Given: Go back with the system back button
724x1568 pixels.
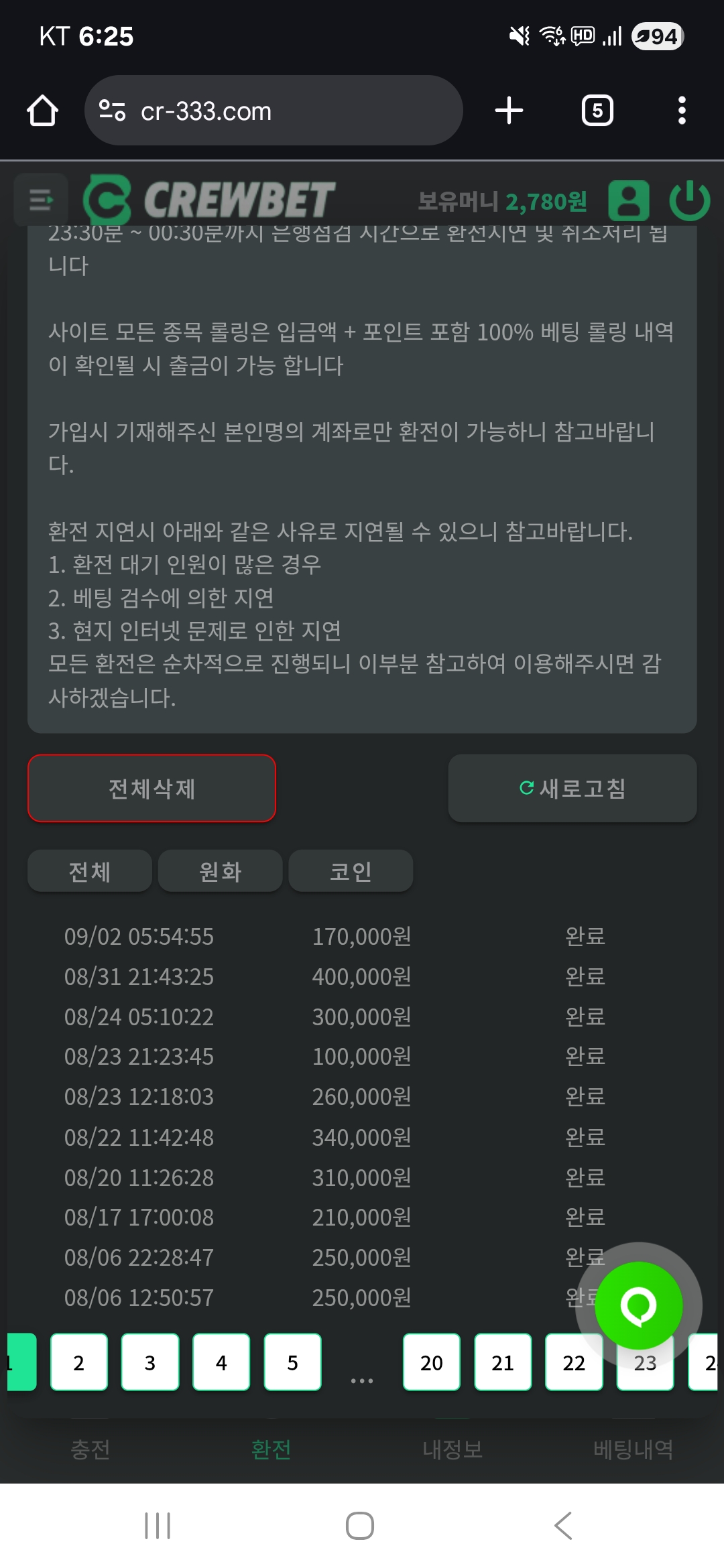Looking at the screenshot, I should click(564, 1526).
